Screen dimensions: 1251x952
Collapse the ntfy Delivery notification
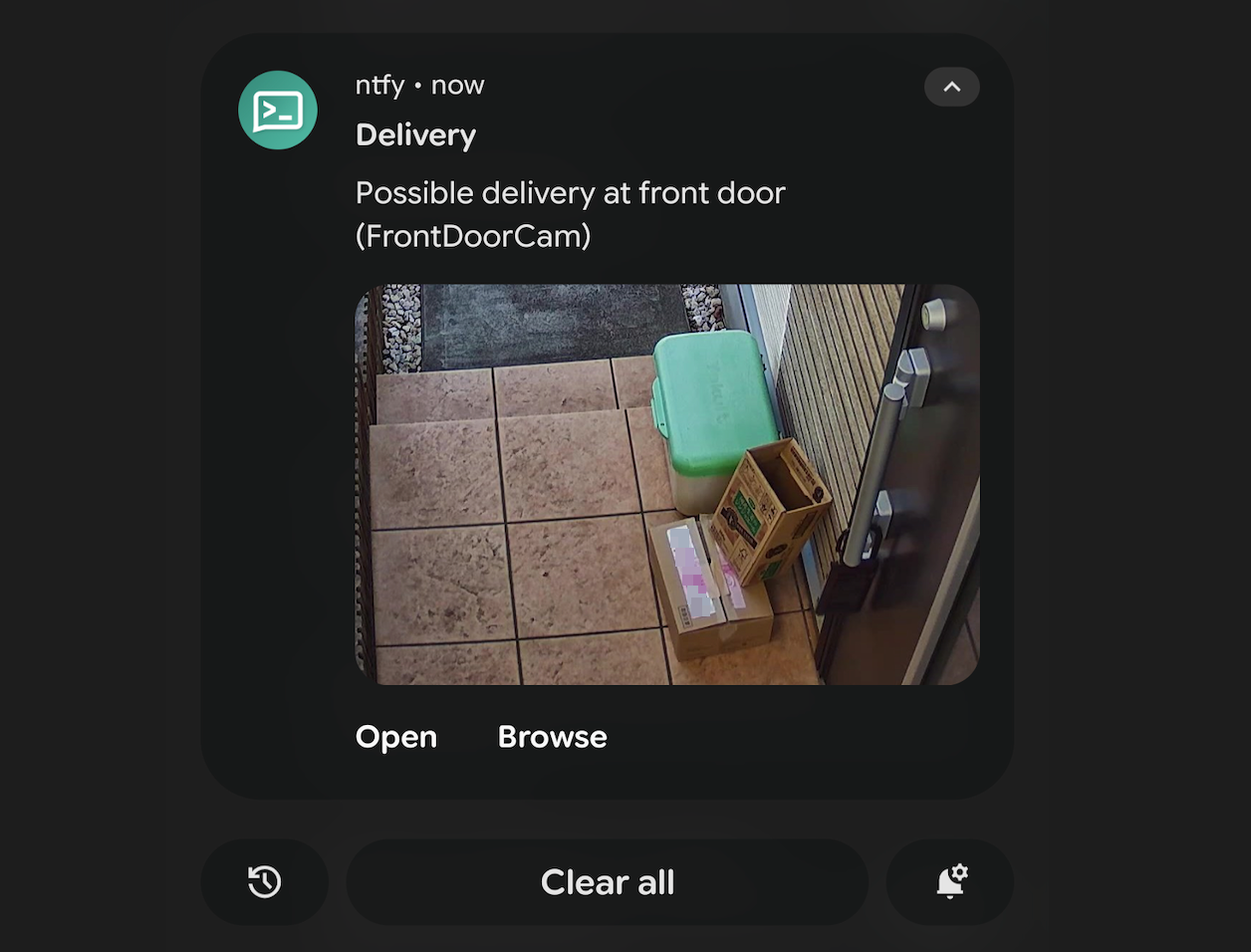(951, 88)
